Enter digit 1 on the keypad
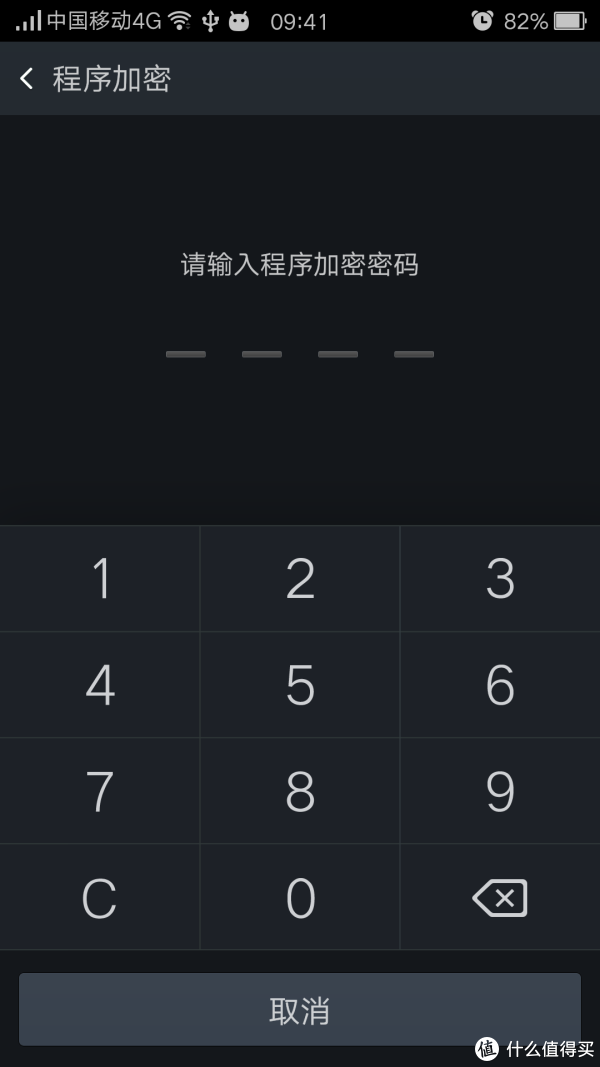The width and height of the screenshot is (600, 1067). (100, 578)
